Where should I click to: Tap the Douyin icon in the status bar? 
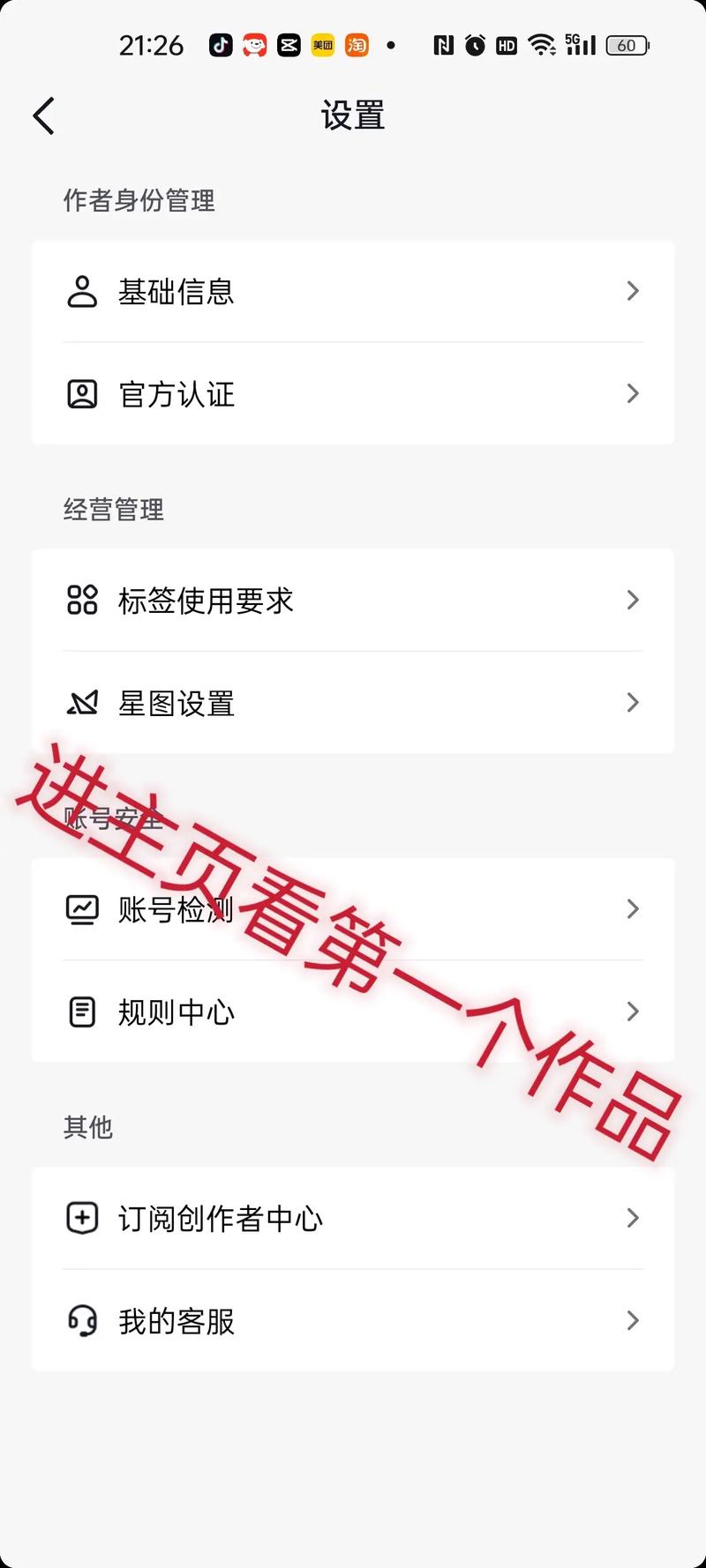point(220,45)
